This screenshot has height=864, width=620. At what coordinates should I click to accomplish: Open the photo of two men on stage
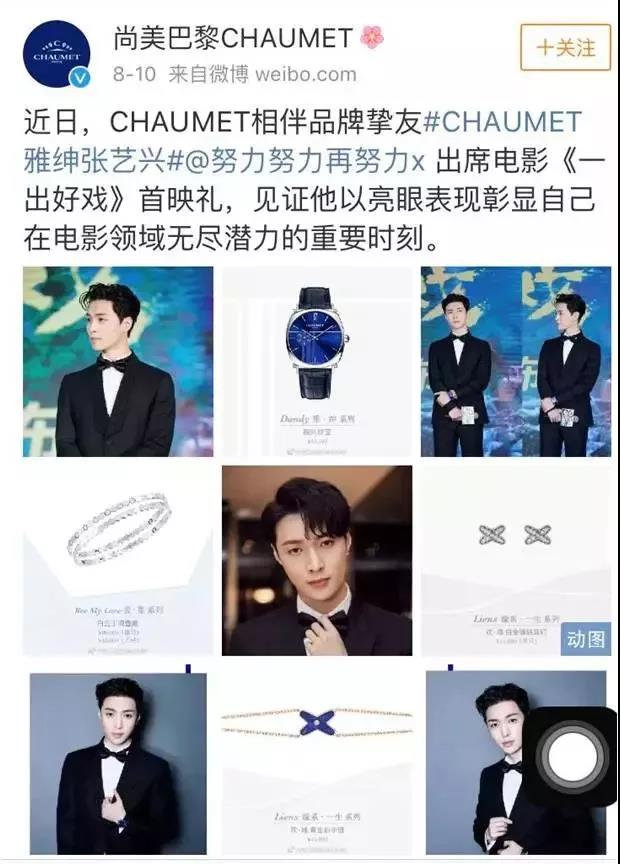point(515,361)
